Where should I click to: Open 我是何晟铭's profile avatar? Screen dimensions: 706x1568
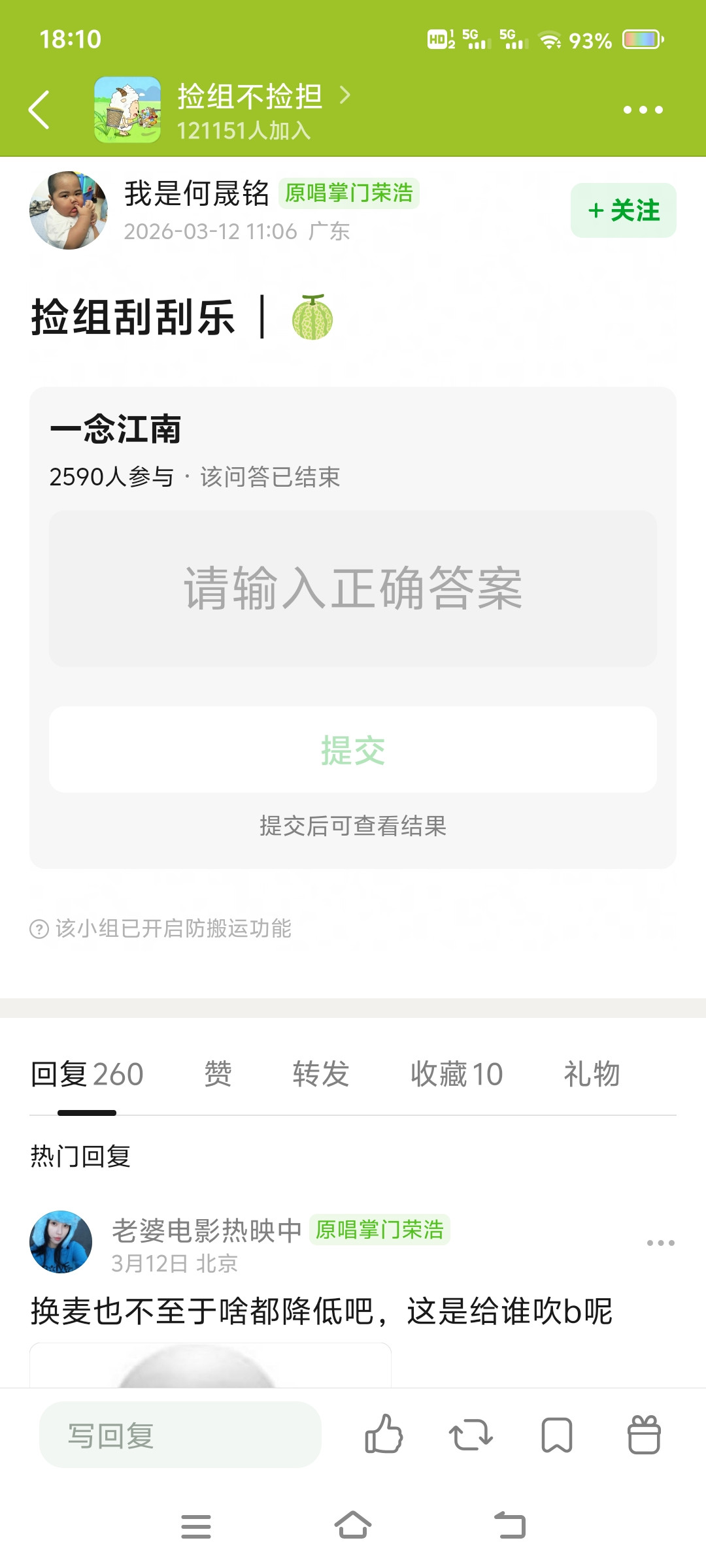(x=69, y=210)
